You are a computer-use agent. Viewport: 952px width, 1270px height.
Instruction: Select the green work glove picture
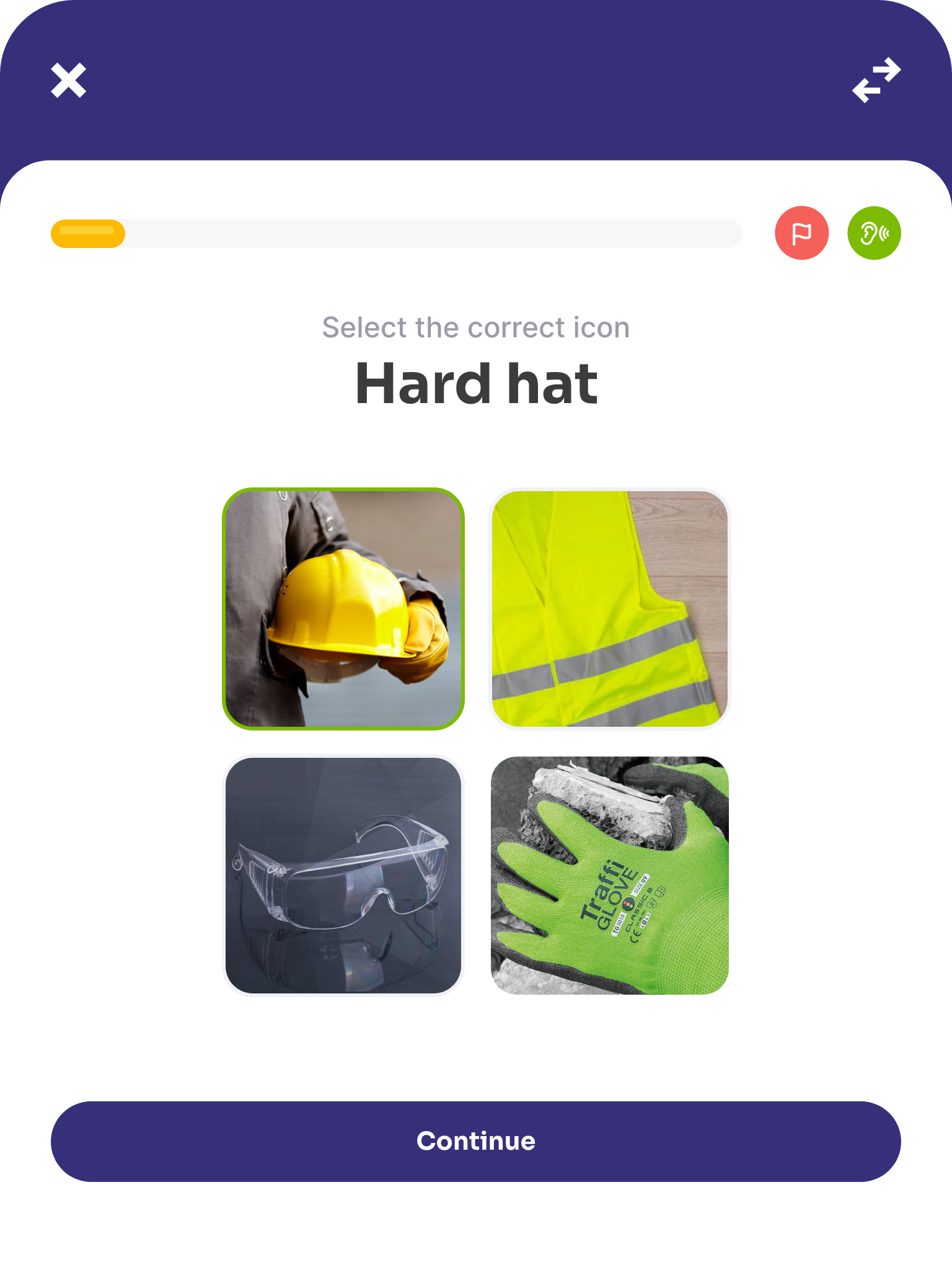point(610,876)
